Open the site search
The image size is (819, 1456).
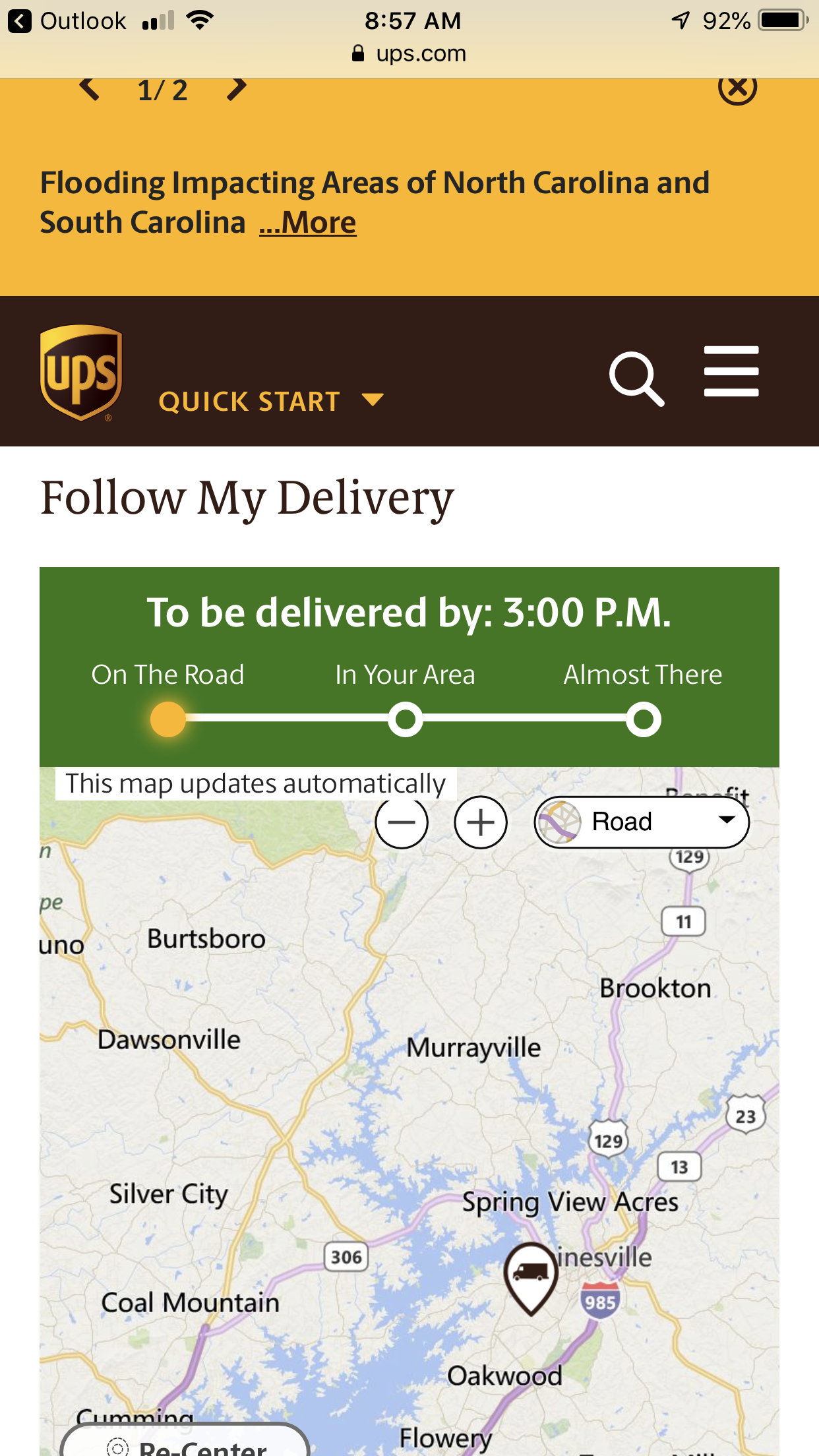636,378
